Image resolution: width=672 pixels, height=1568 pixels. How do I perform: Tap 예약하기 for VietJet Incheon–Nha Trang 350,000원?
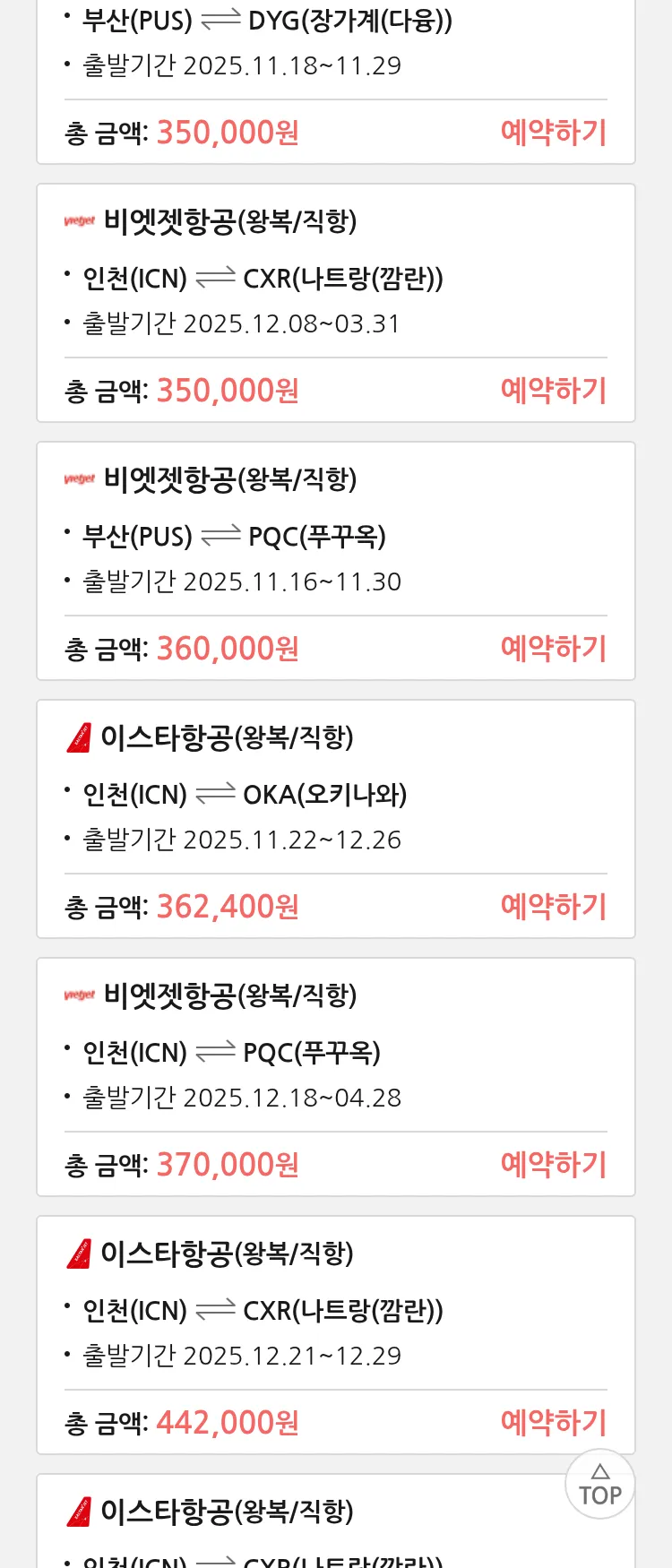click(553, 391)
